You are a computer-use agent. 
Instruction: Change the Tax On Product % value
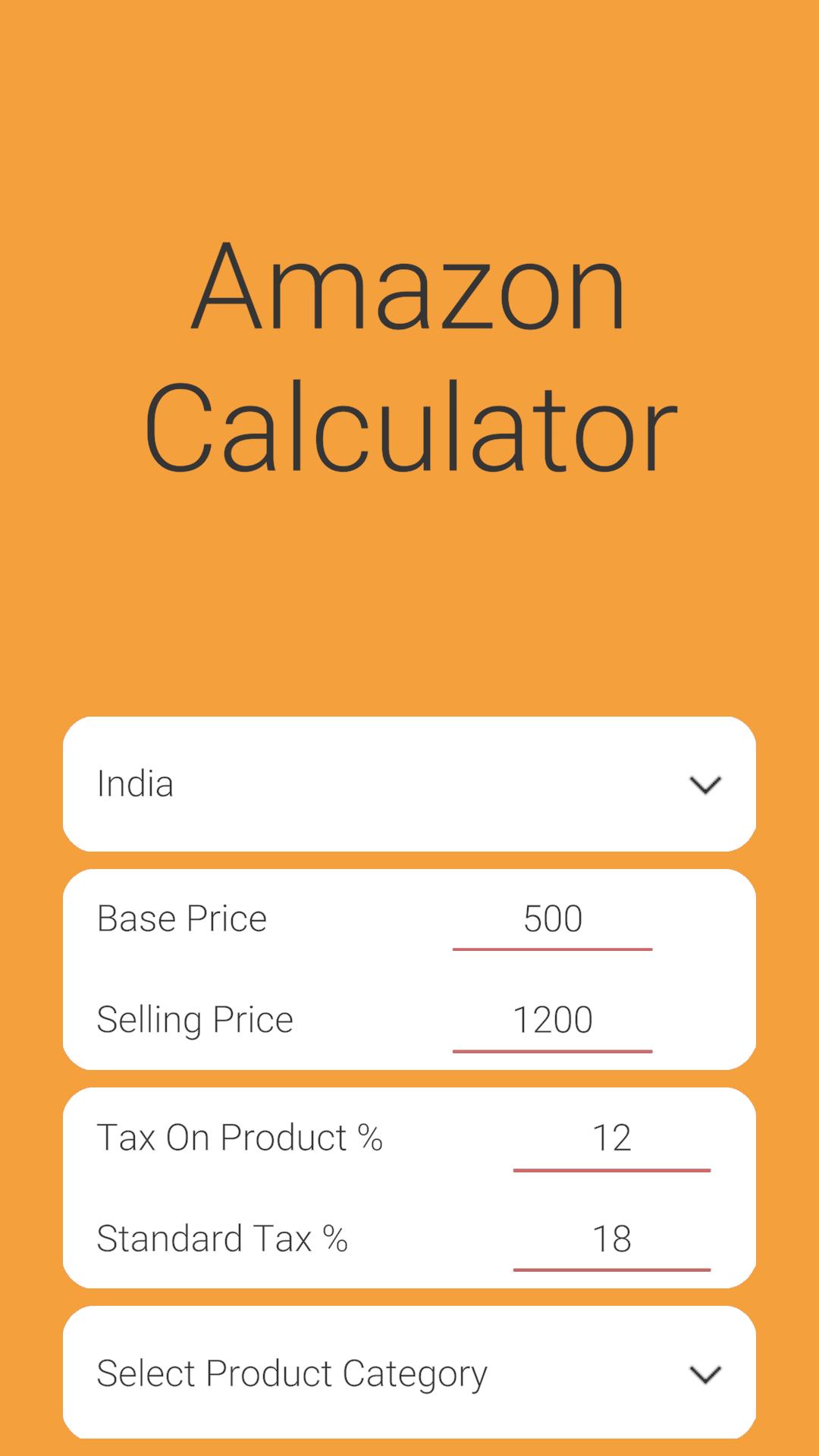pos(611,1139)
